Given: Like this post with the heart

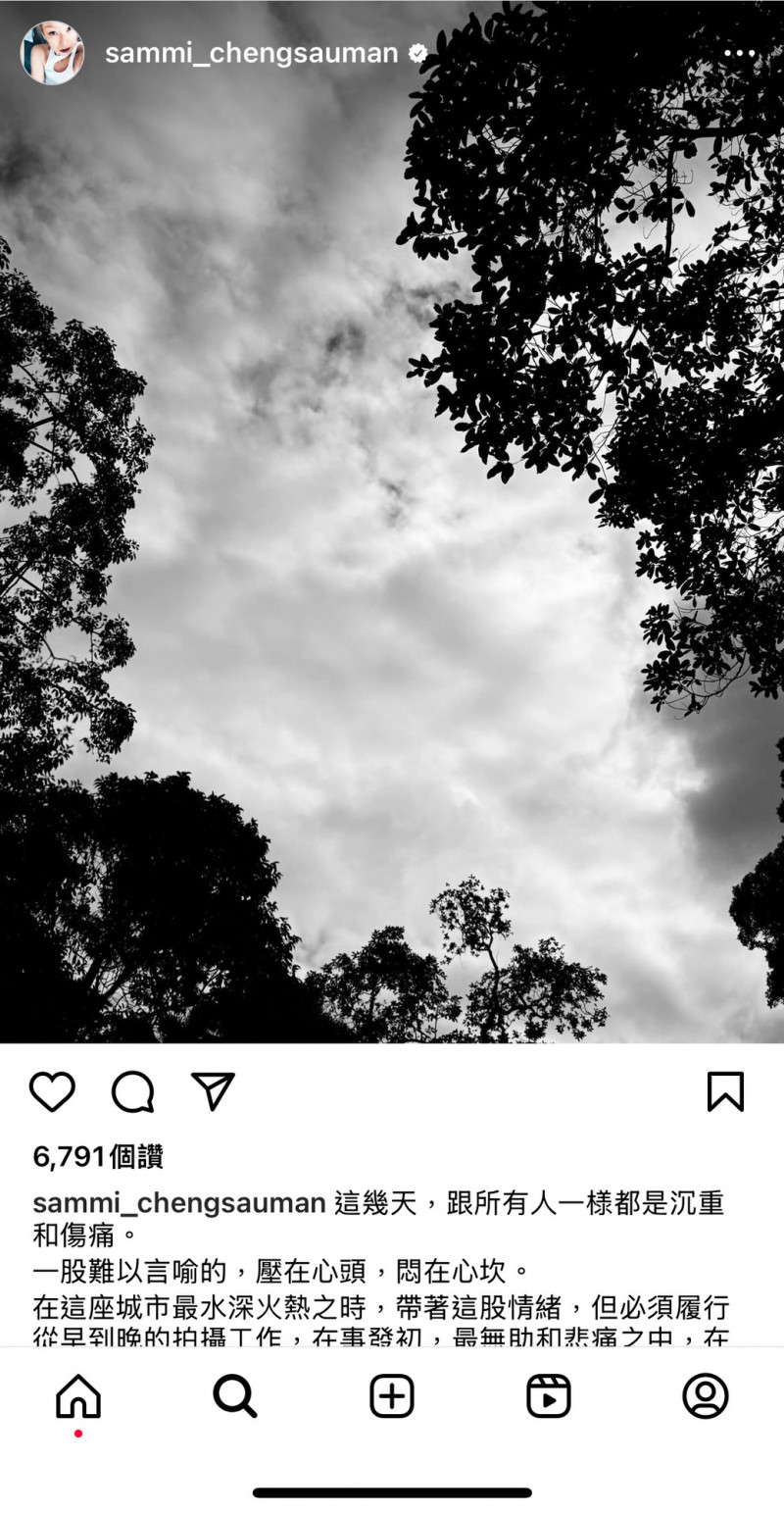Looking at the screenshot, I should click(52, 1091).
